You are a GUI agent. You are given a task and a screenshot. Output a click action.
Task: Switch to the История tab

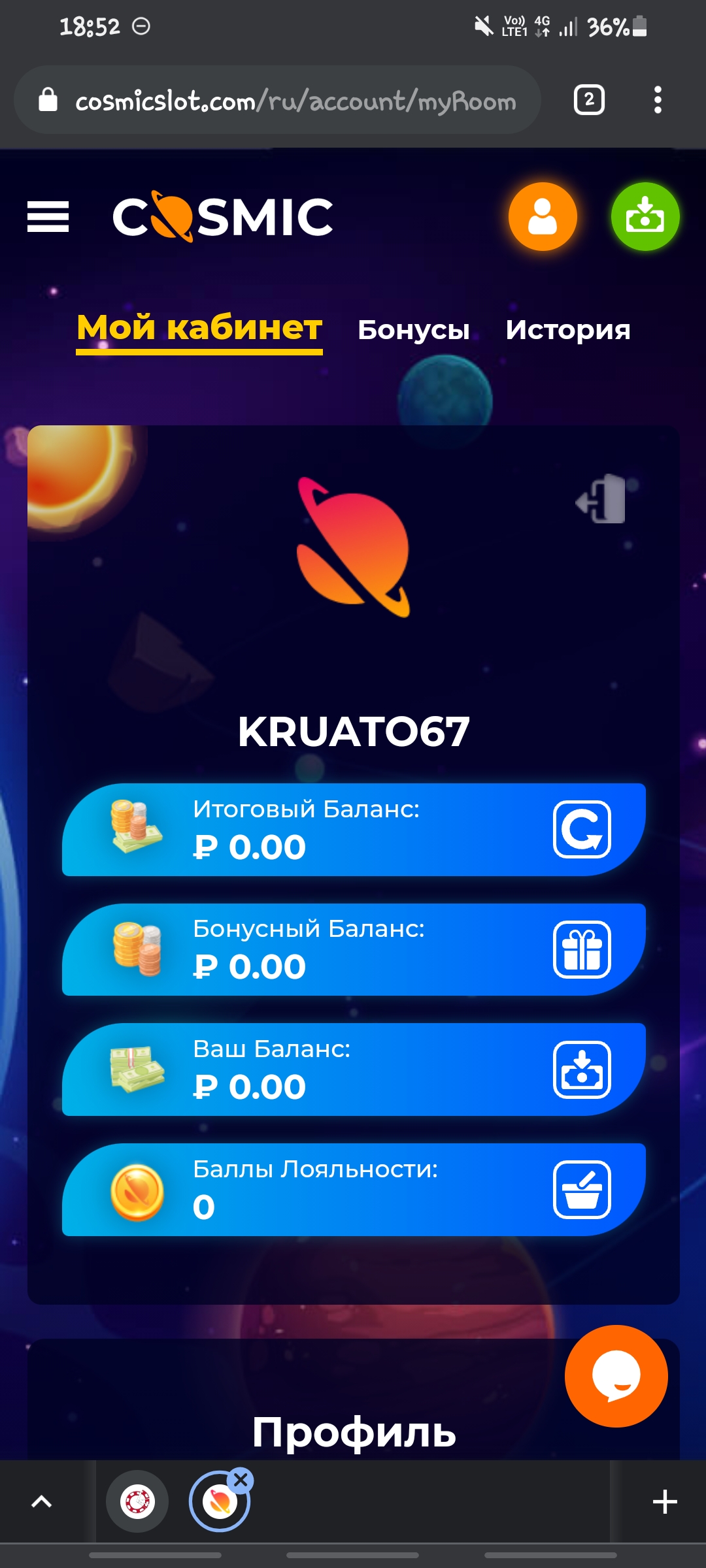click(567, 330)
